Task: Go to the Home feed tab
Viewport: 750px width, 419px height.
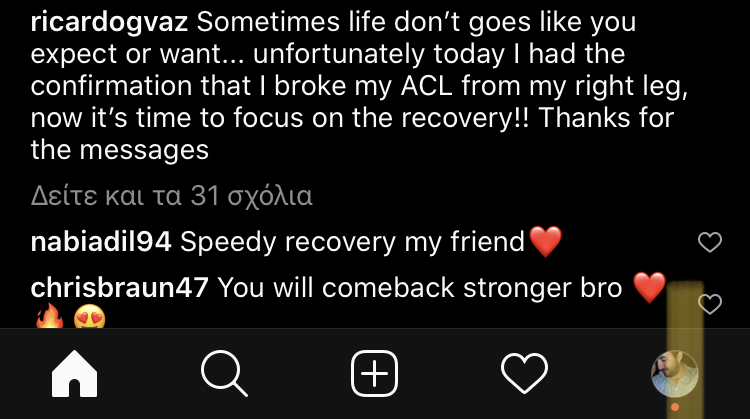Action: coord(75,375)
